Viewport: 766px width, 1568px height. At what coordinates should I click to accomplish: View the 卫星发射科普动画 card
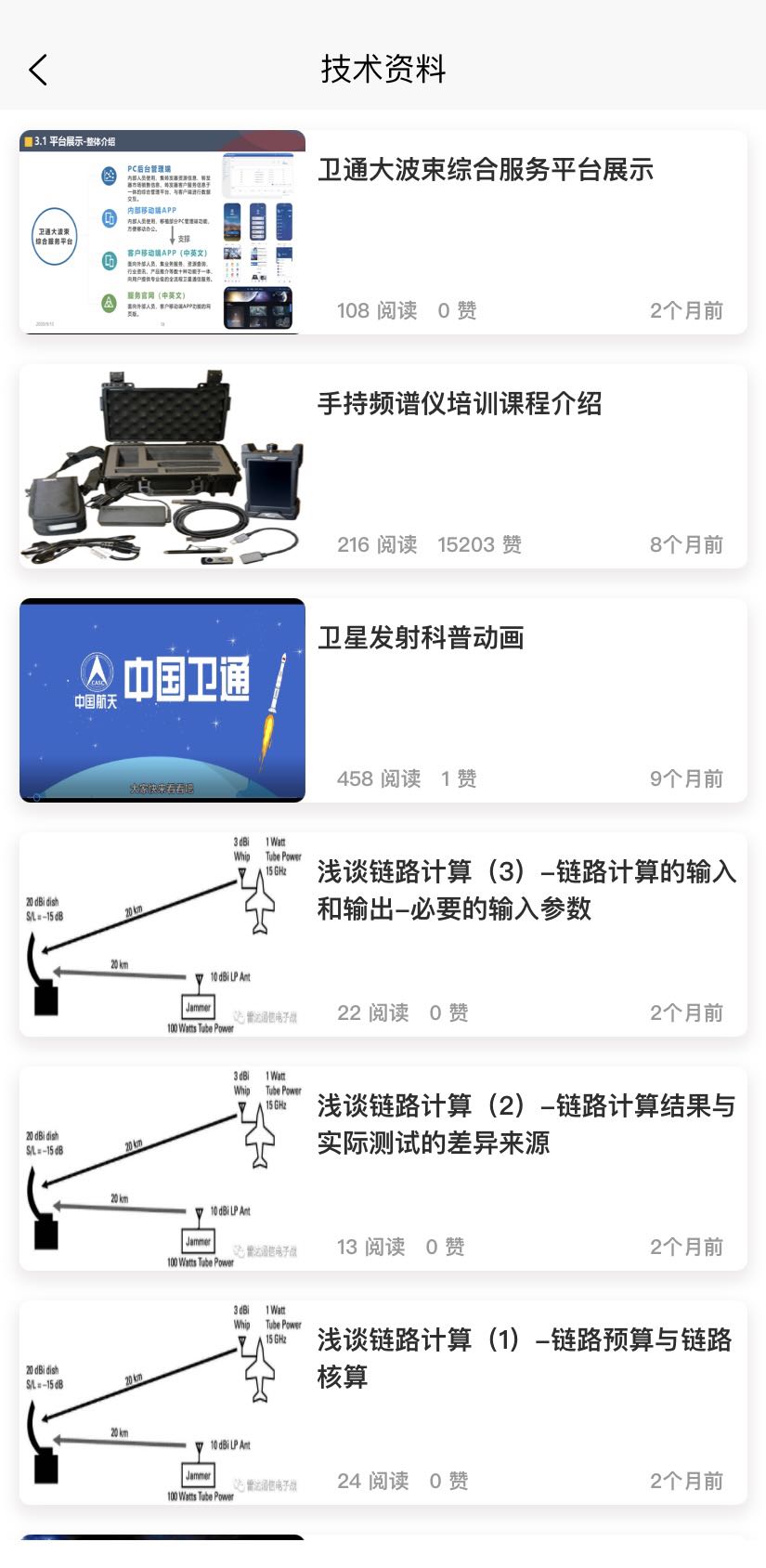383,700
